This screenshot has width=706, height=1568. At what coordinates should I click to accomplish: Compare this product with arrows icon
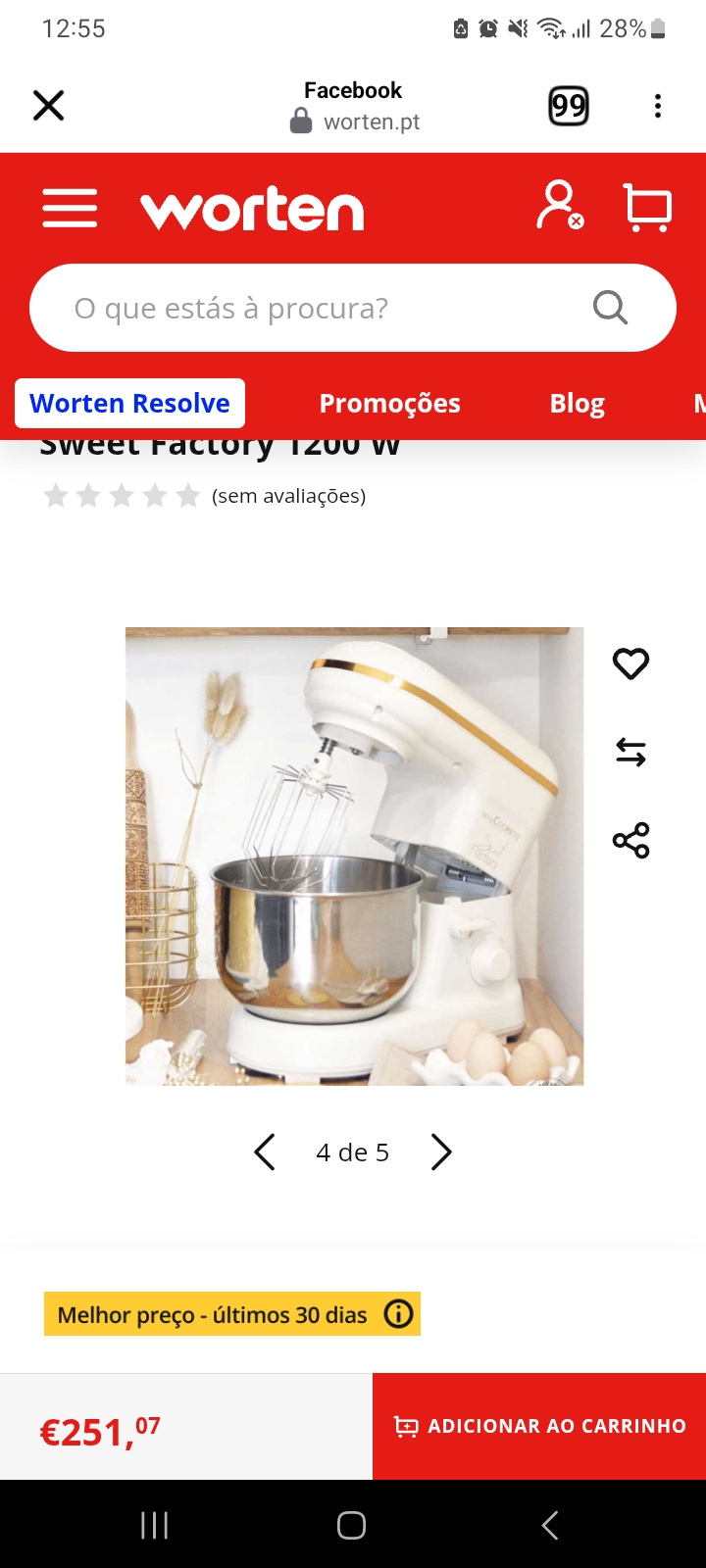click(630, 752)
